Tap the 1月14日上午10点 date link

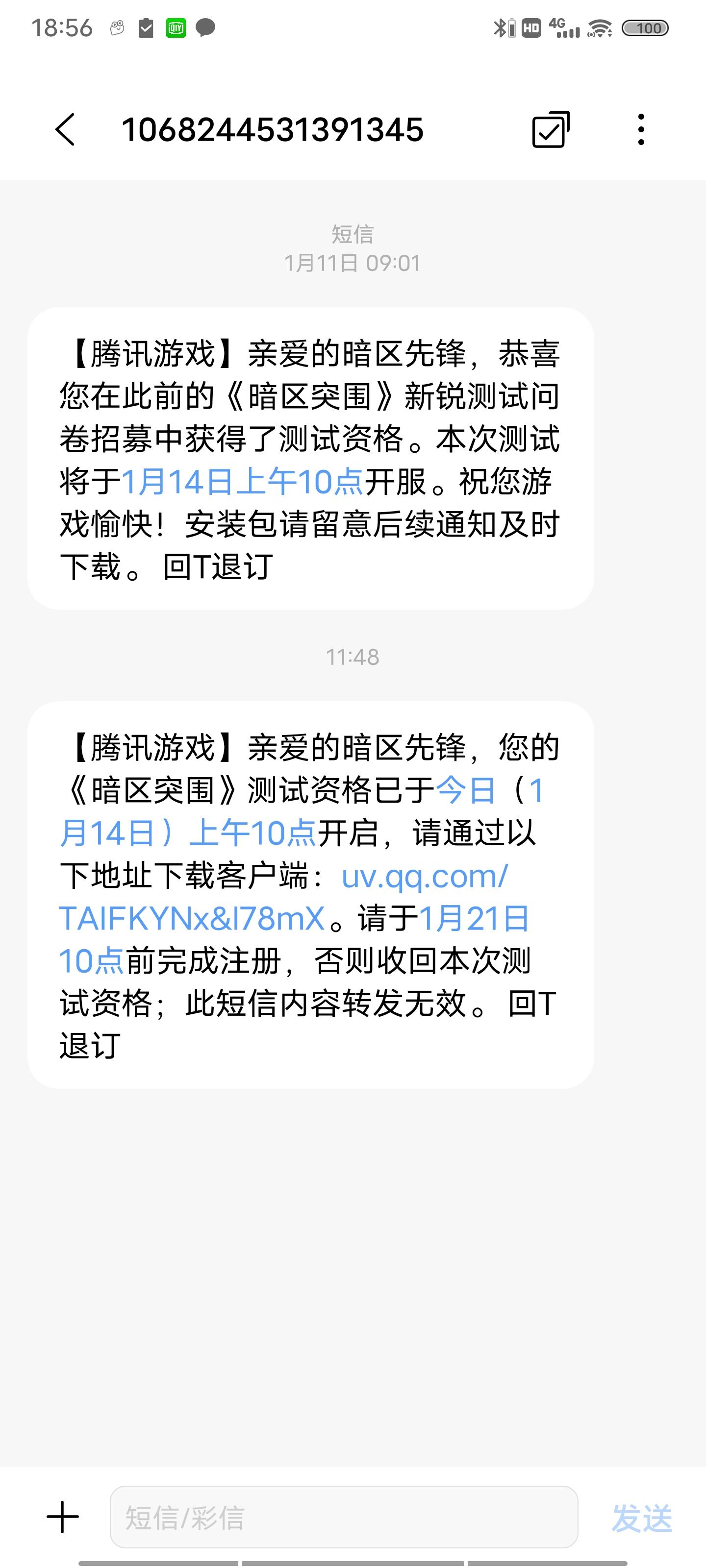(242, 482)
